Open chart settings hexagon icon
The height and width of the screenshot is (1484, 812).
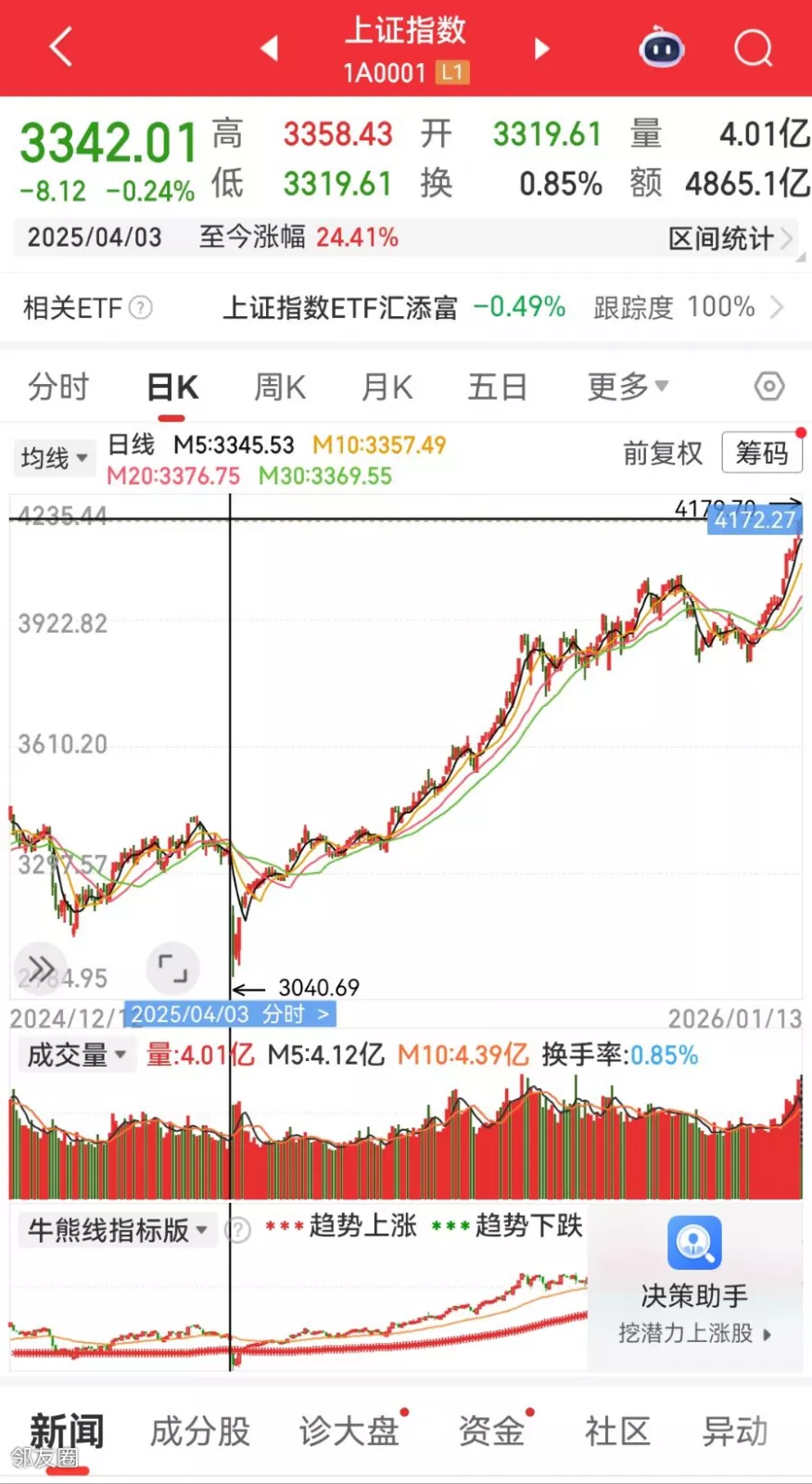769,386
